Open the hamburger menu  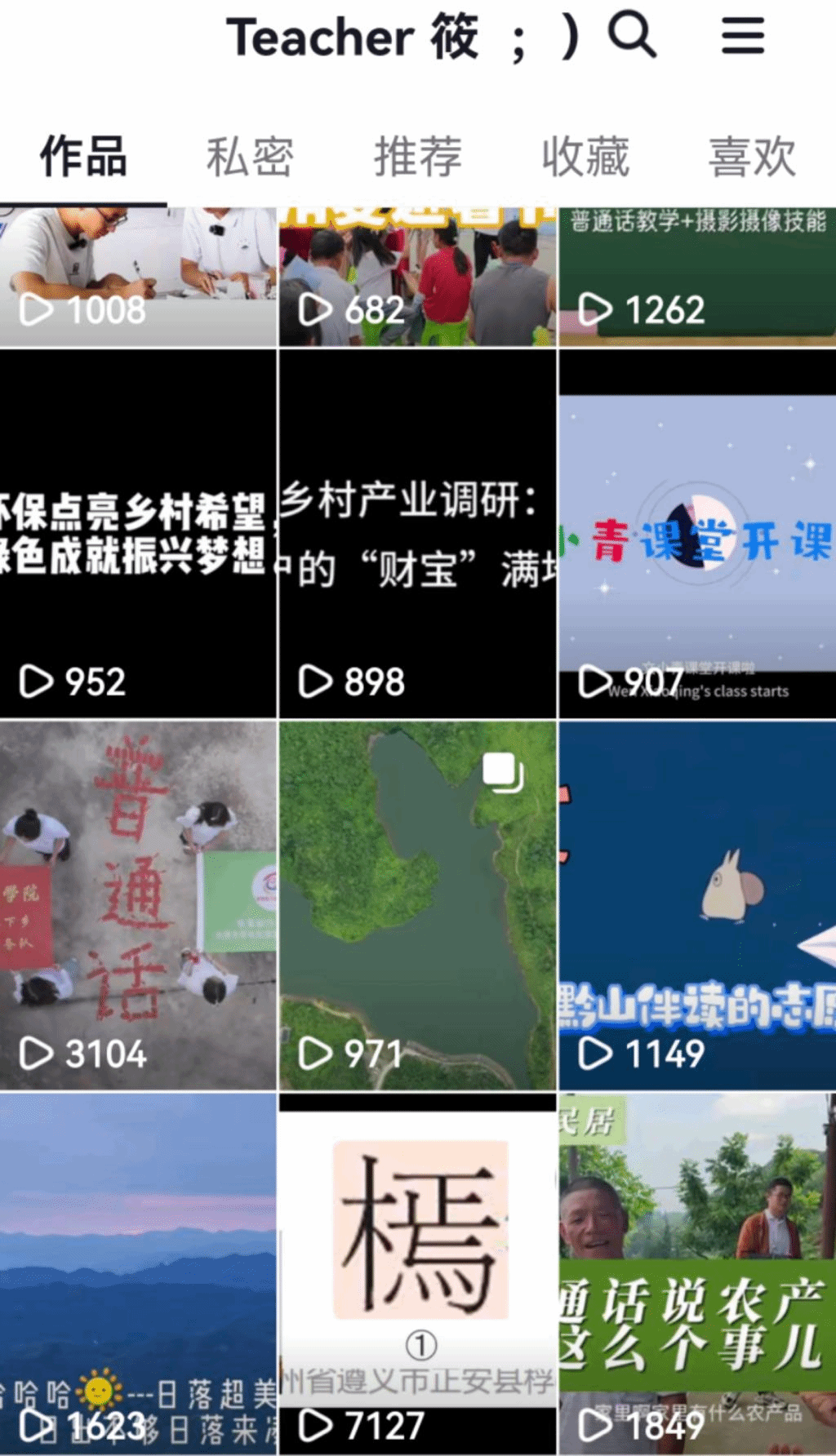tap(742, 36)
